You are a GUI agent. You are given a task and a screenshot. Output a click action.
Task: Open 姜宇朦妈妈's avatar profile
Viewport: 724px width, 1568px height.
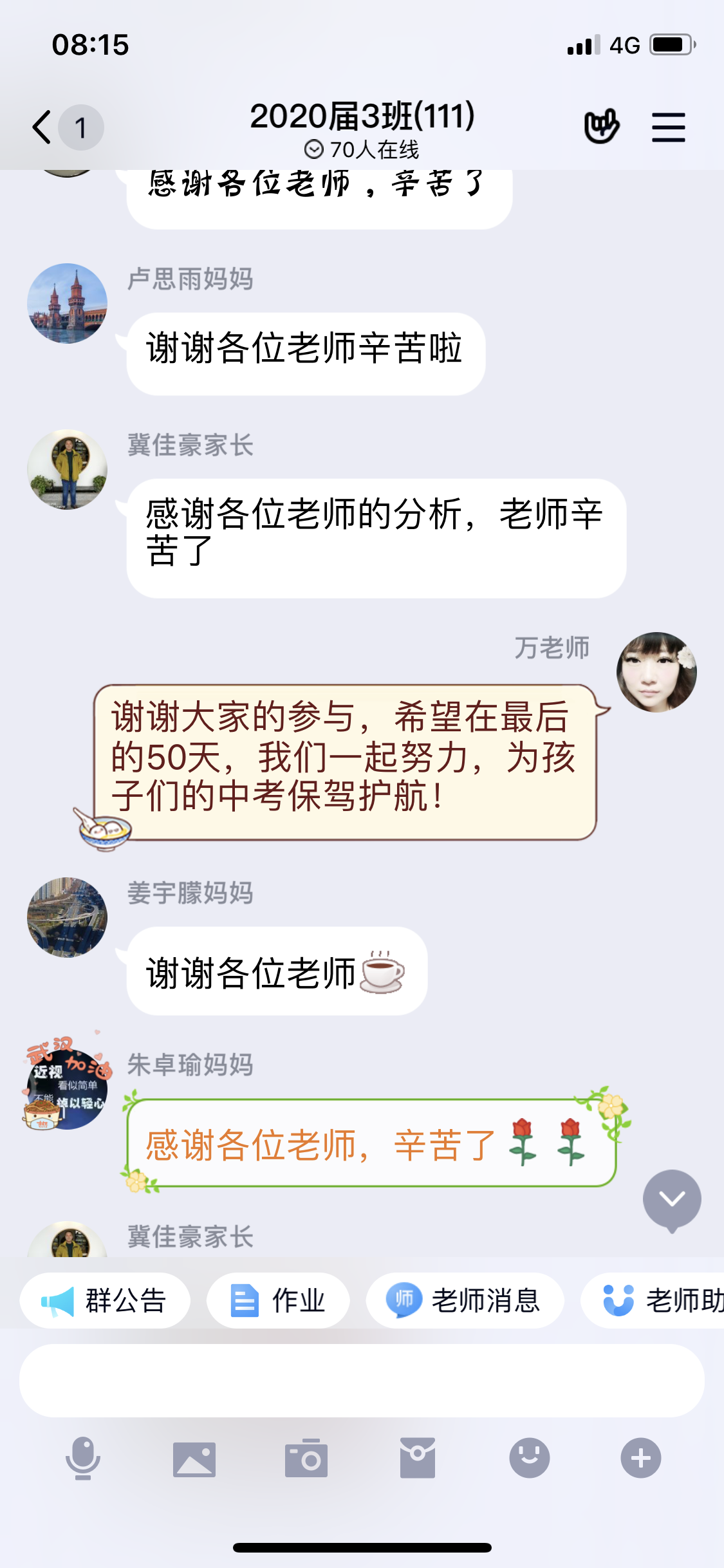tap(67, 917)
